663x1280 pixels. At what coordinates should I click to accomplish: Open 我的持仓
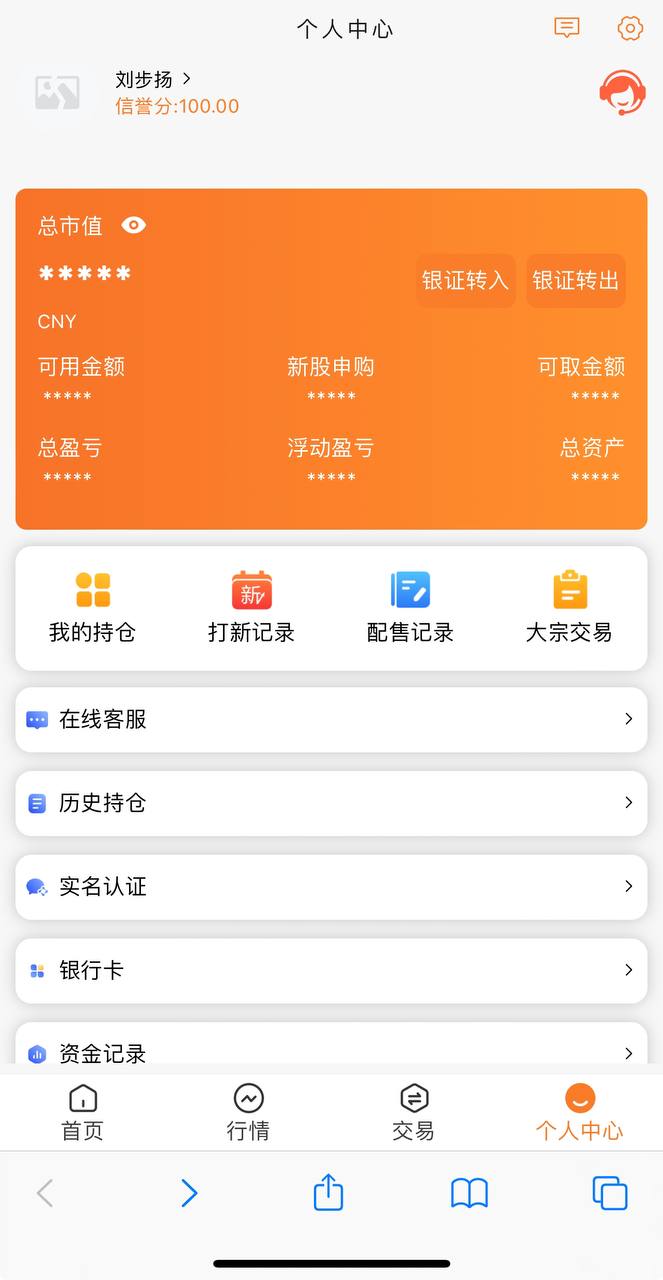coord(93,607)
